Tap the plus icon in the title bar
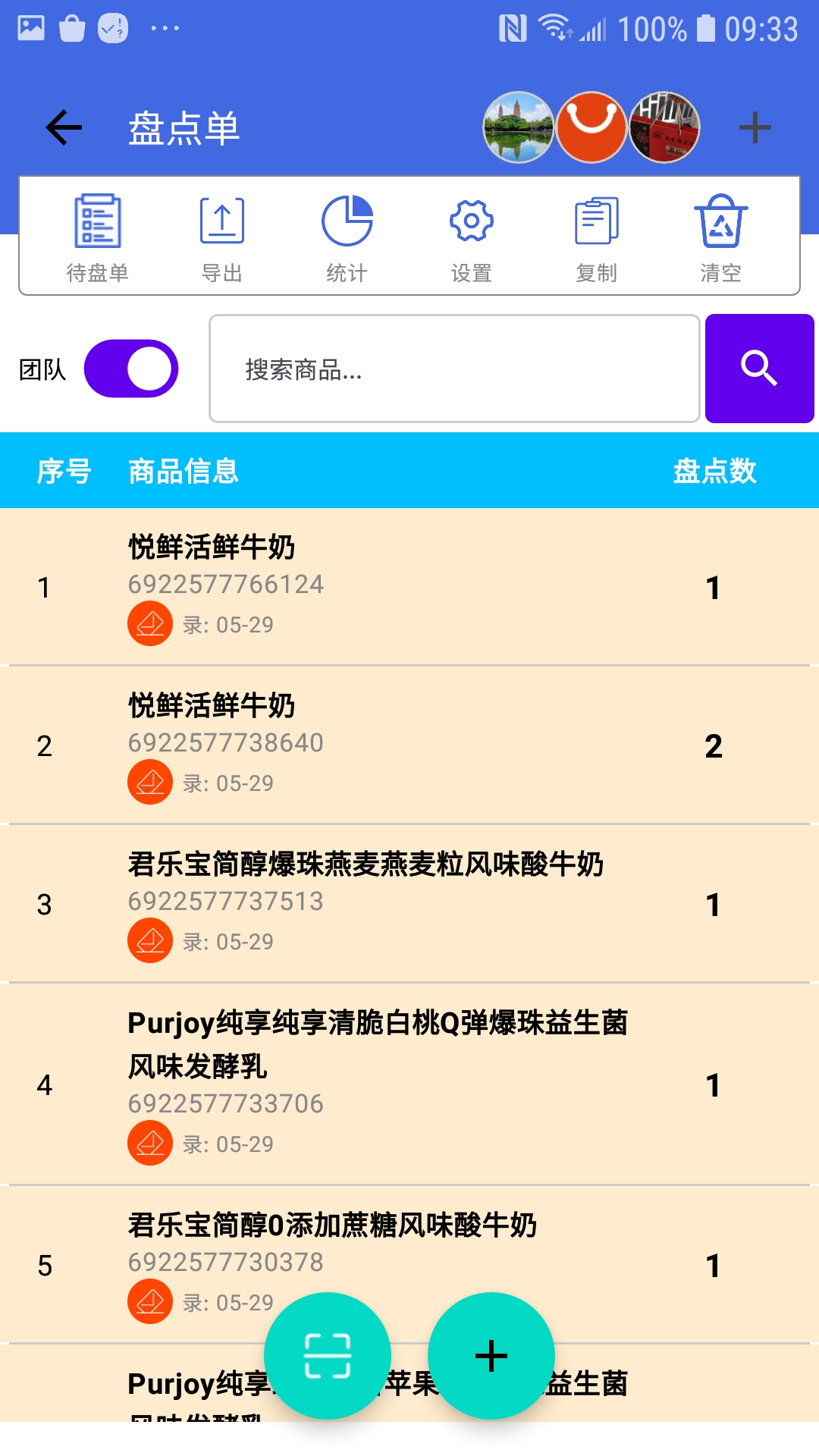 pyautogui.click(x=754, y=127)
